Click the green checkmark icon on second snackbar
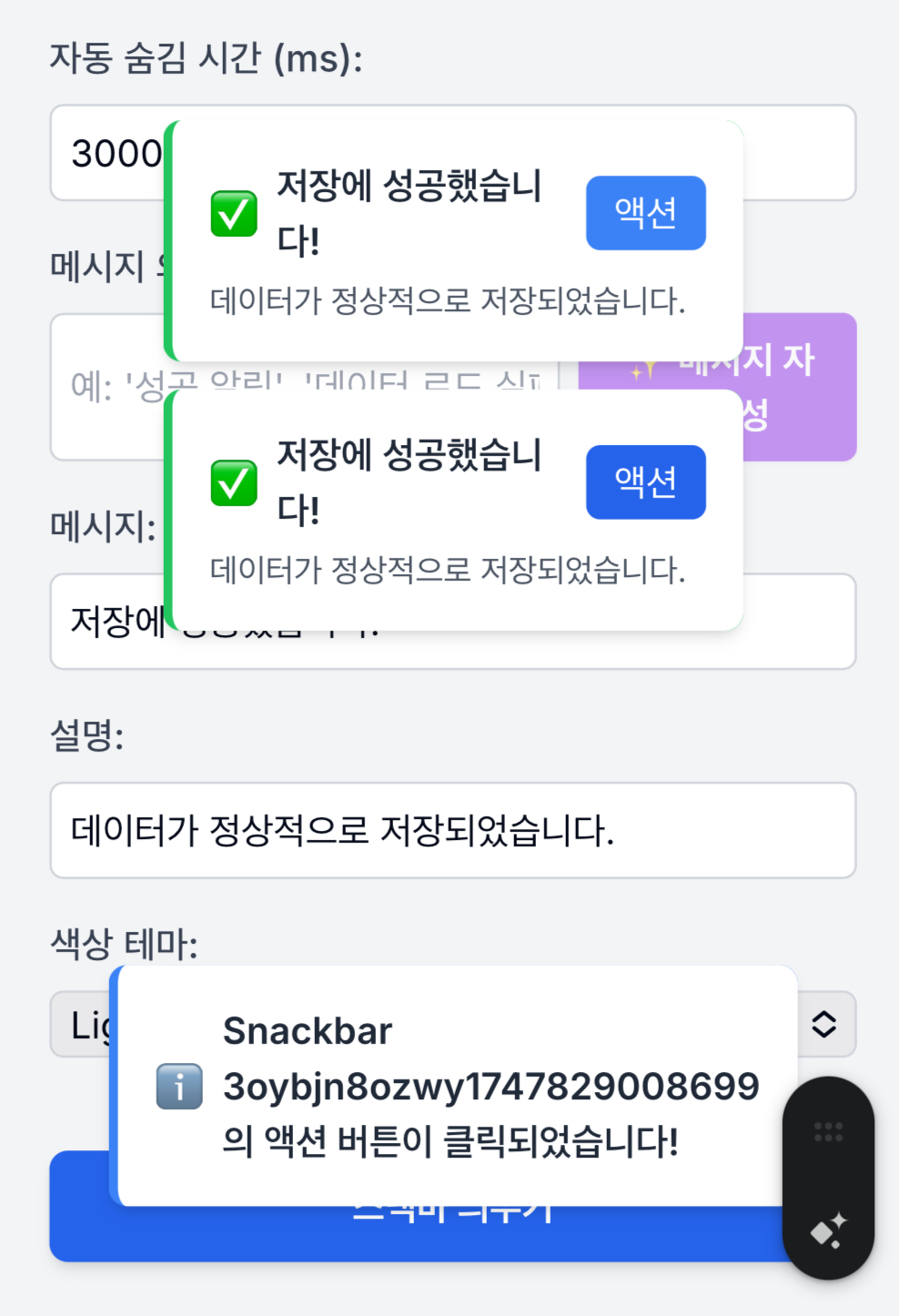 233,482
